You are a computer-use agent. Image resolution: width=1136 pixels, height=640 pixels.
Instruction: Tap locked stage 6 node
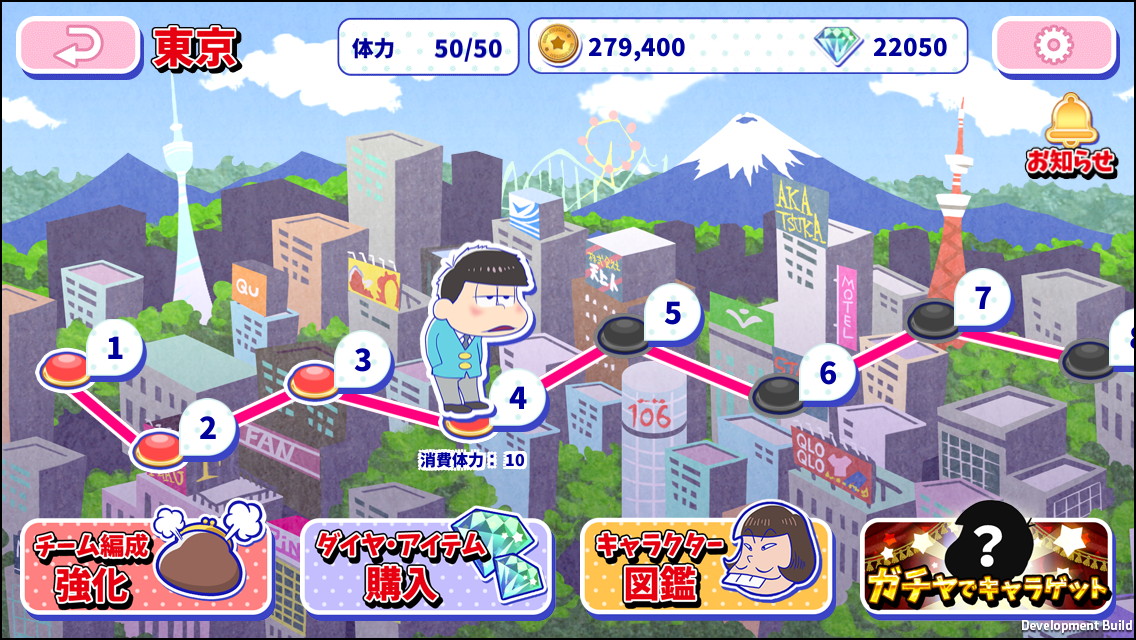pyautogui.click(x=780, y=393)
